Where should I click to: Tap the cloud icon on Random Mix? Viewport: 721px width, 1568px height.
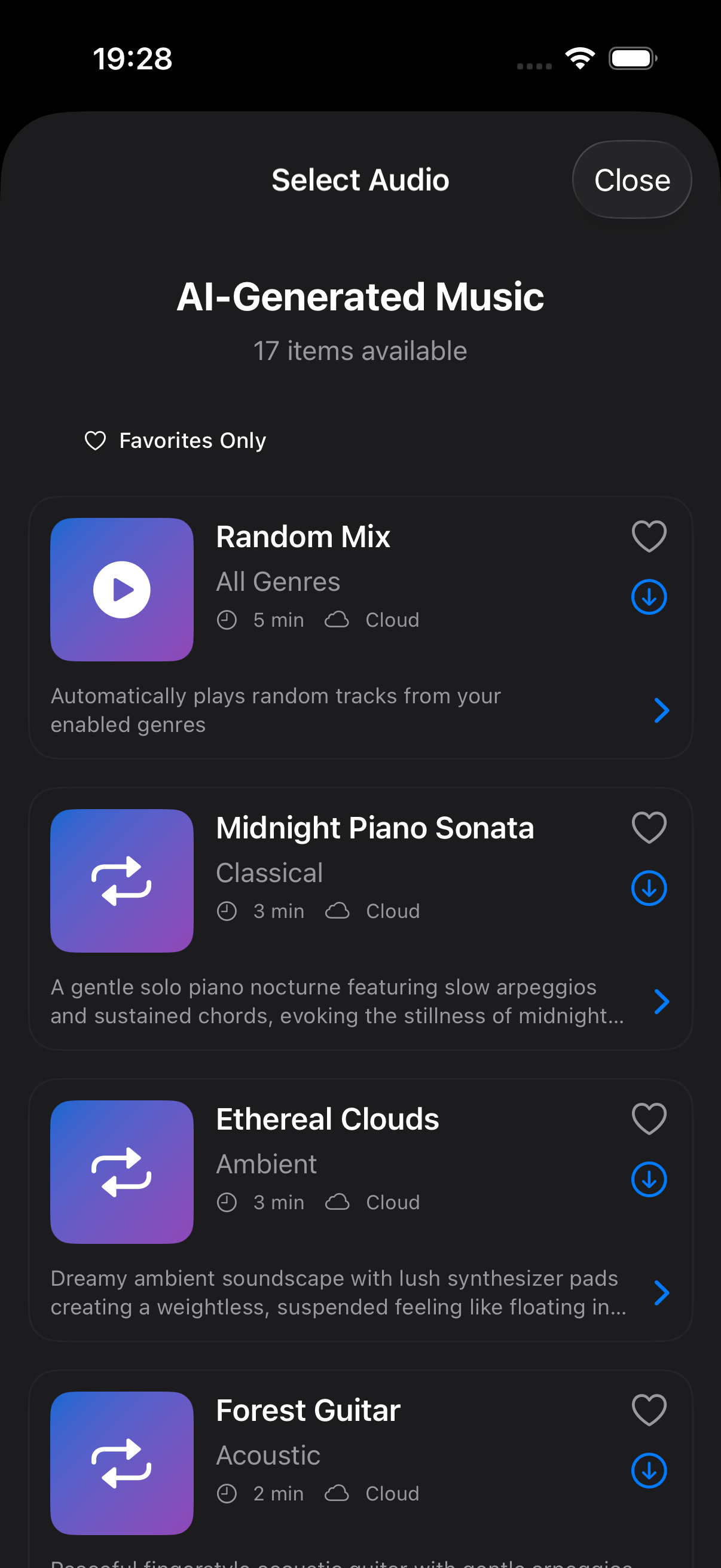pos(338,619)
